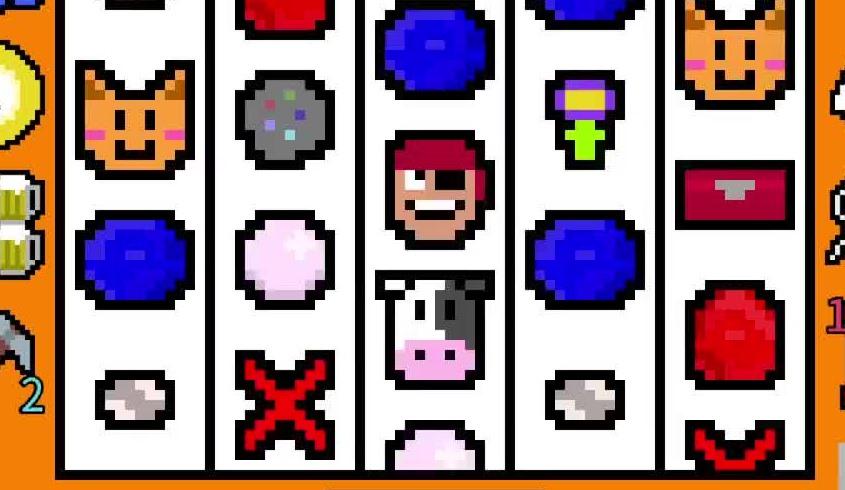Tap the pirate symbol on the reels
845x490 pixels.
[436, 190]
